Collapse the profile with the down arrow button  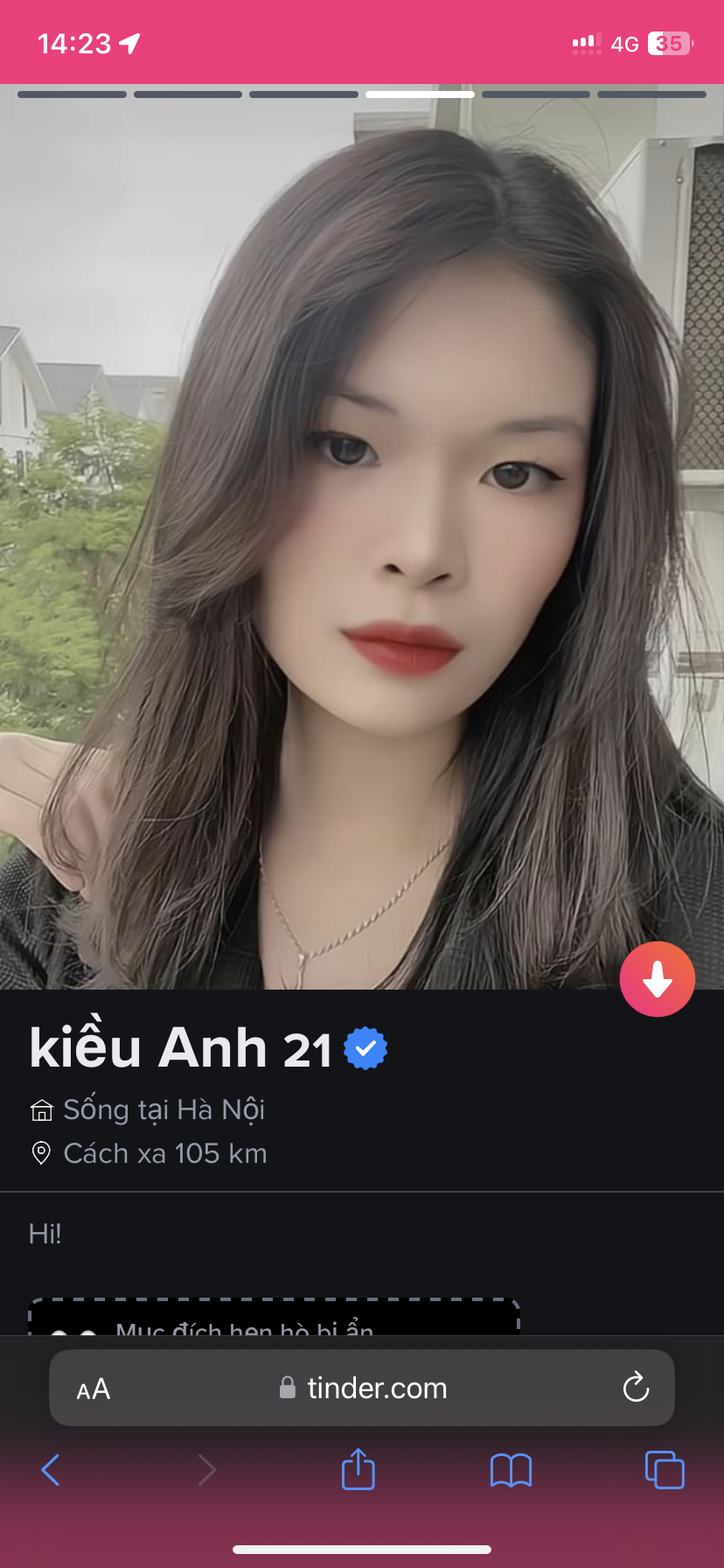658,979
